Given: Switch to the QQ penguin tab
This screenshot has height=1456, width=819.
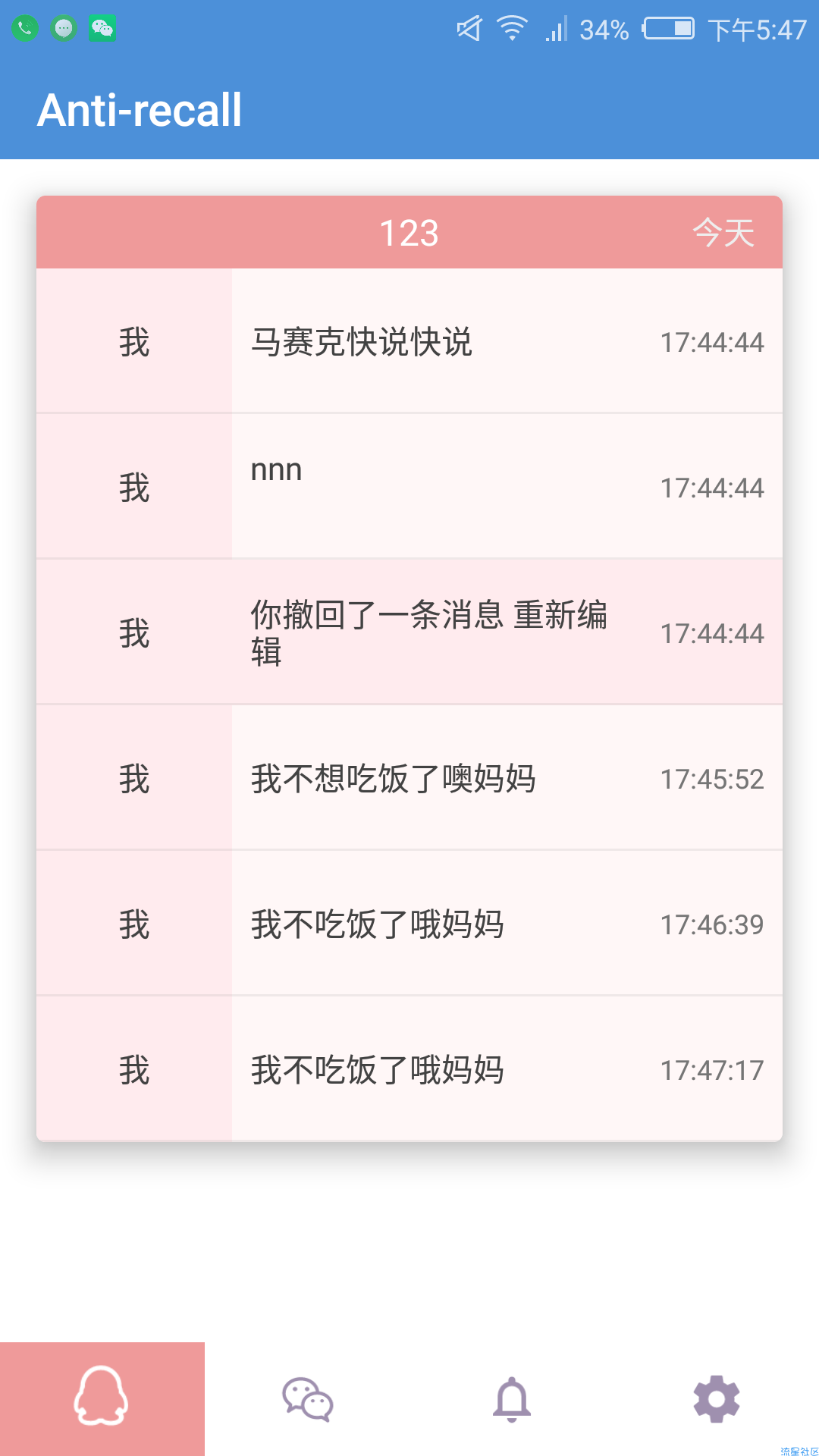Looking at the screenshot, I should point(102,1398).
